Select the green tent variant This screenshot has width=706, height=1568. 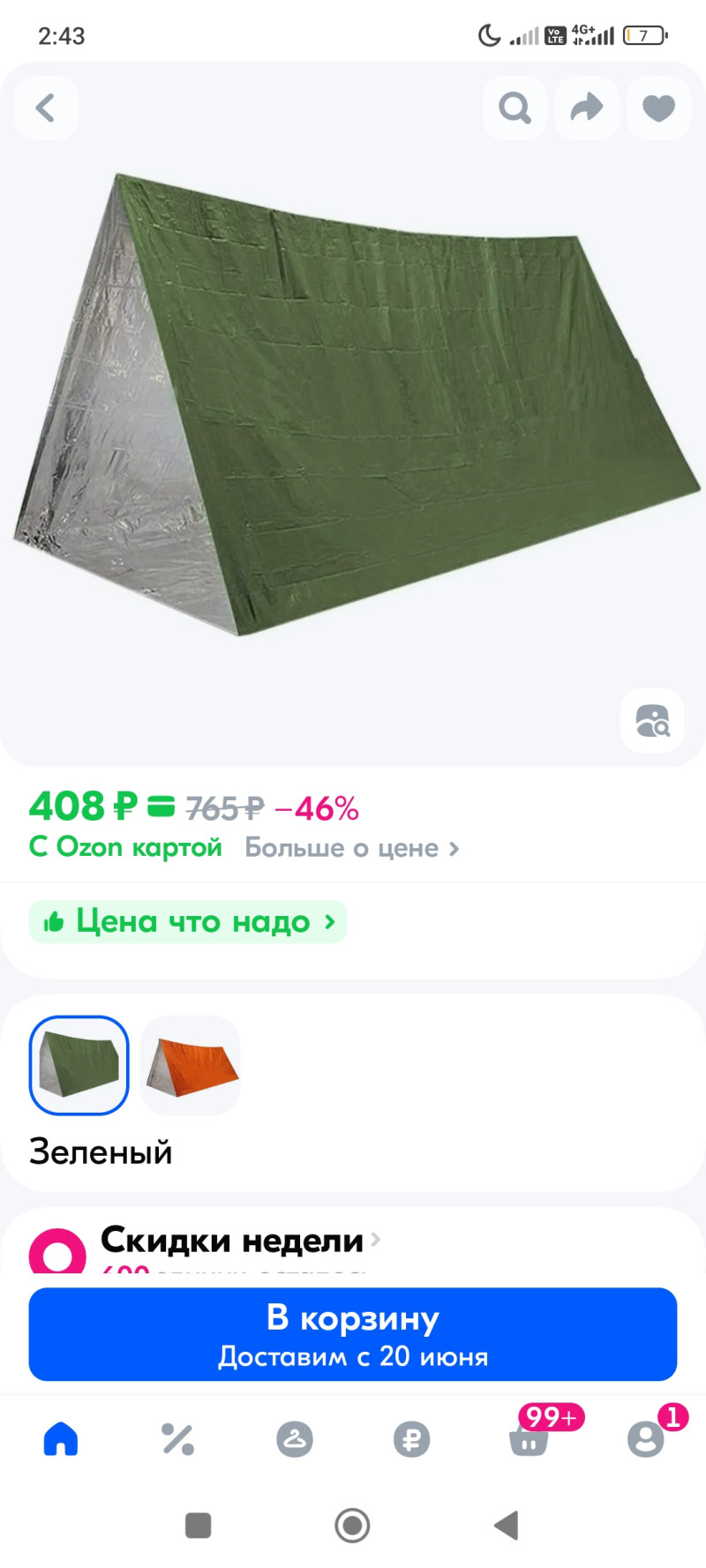click(79, 1065)
